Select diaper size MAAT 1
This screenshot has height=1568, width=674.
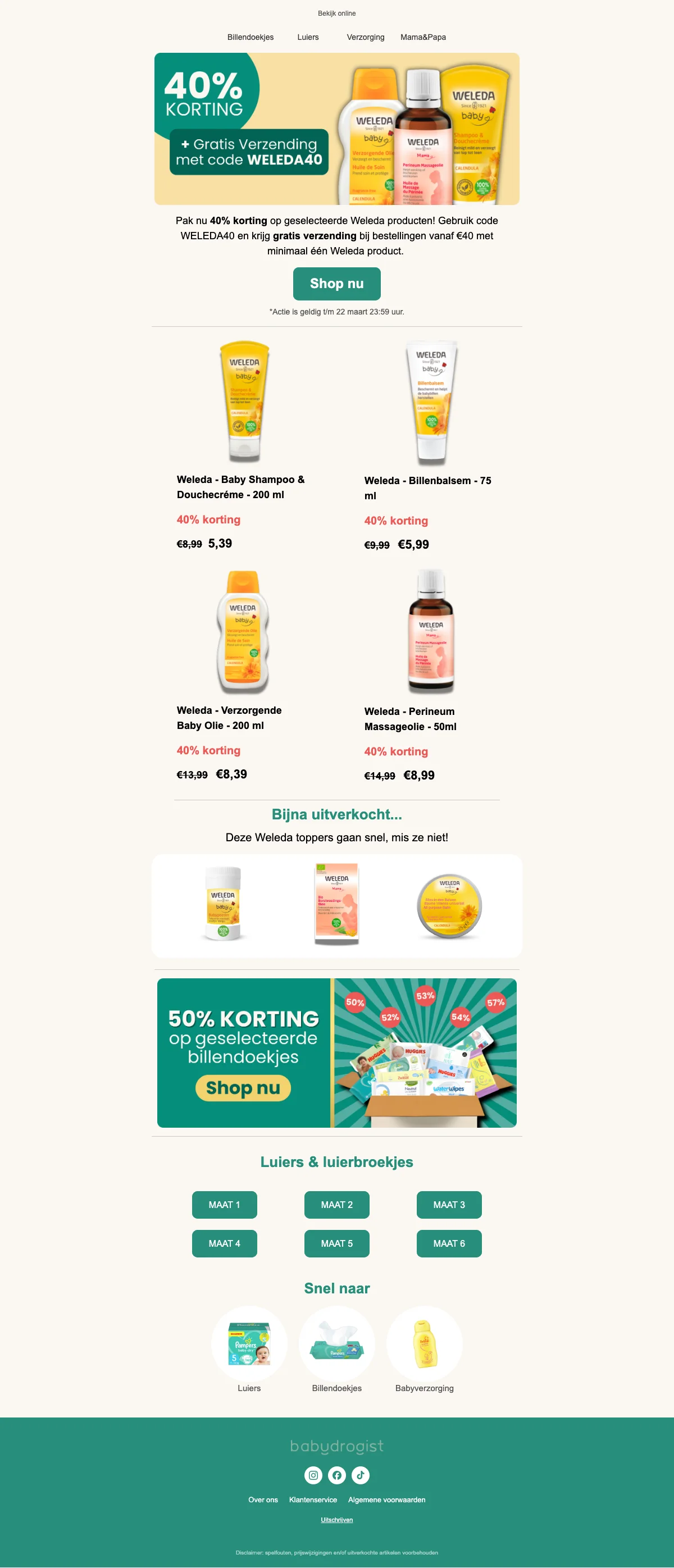pyautogui.click(x=224, y=1205)
